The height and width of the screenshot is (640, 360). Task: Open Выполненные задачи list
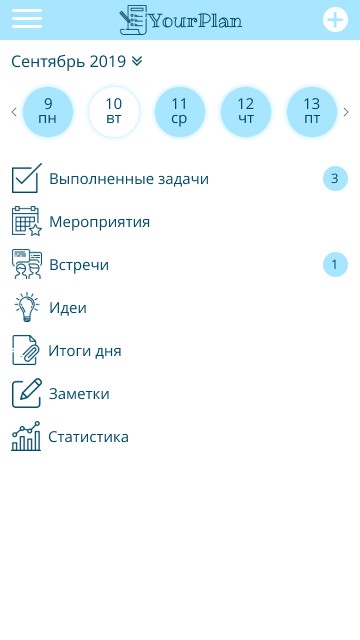180,179
